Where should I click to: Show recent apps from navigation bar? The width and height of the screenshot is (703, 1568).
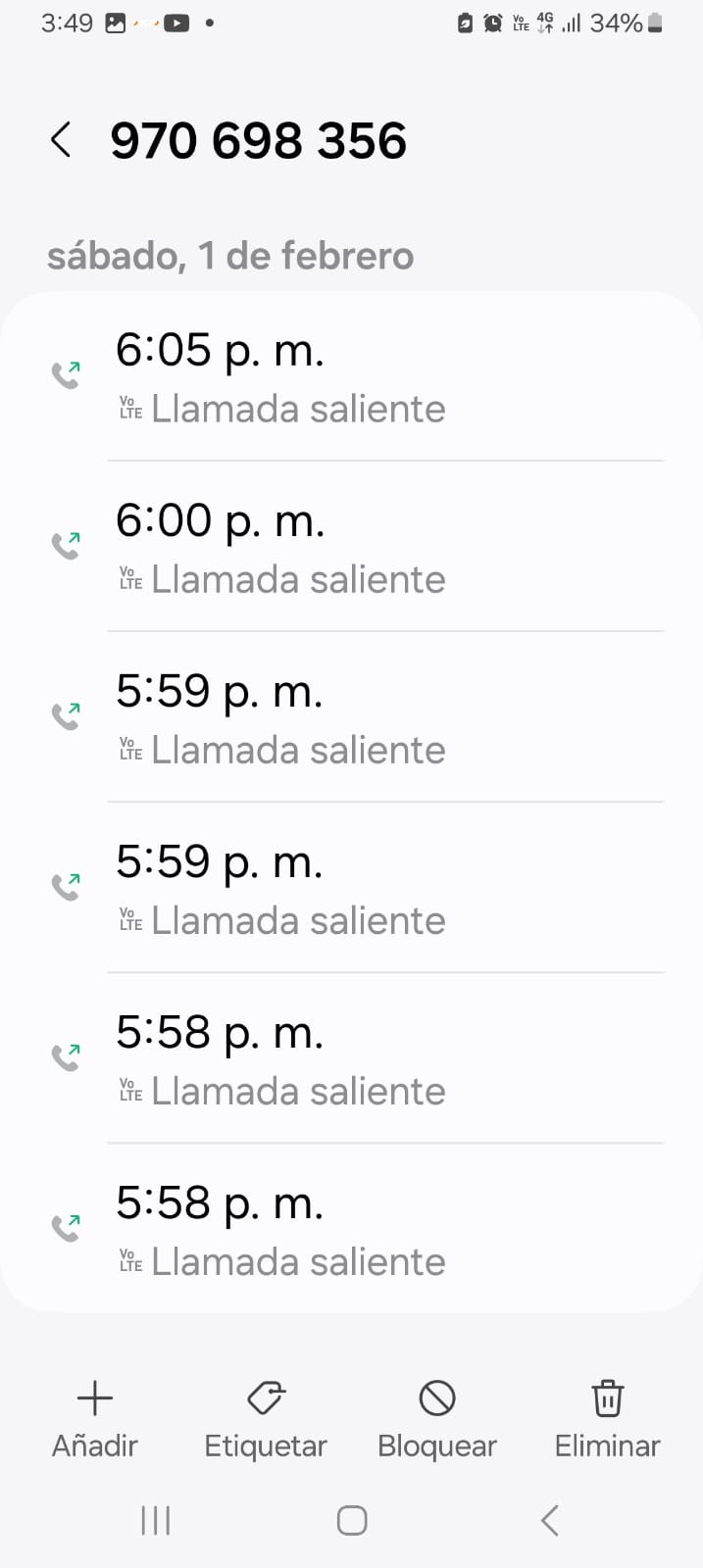tap(156, 1520)
